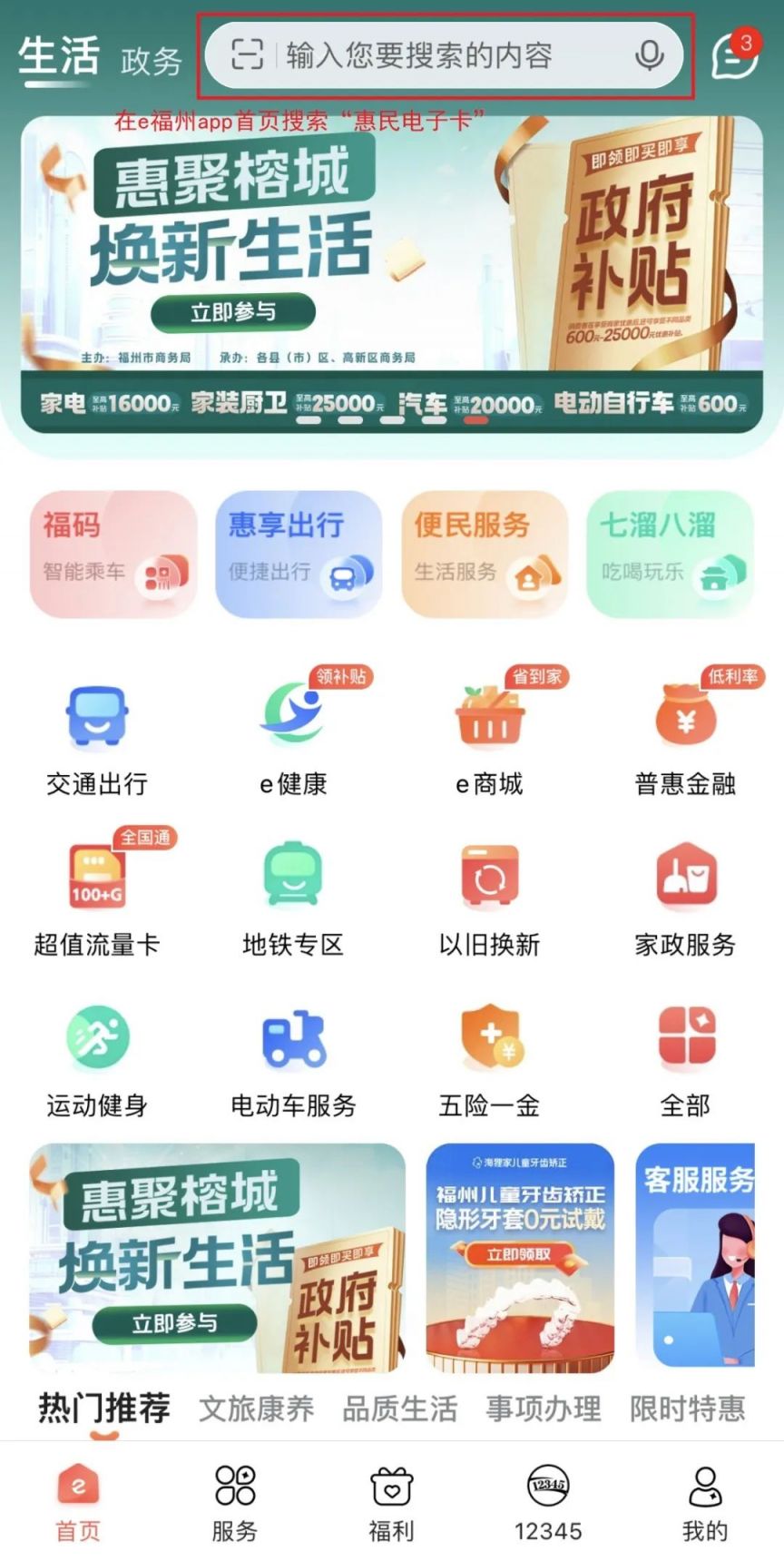Open the 七溜八溜 card

pyautogui.click(x=670, y=554)
